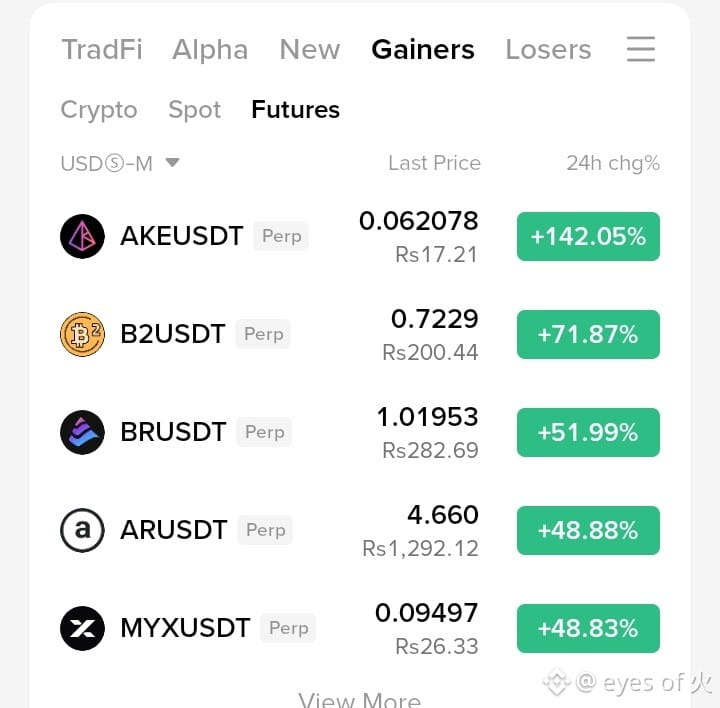Open the ARUSDT perp row
Viewport: 720px width, 708px height.
(360, 530)
